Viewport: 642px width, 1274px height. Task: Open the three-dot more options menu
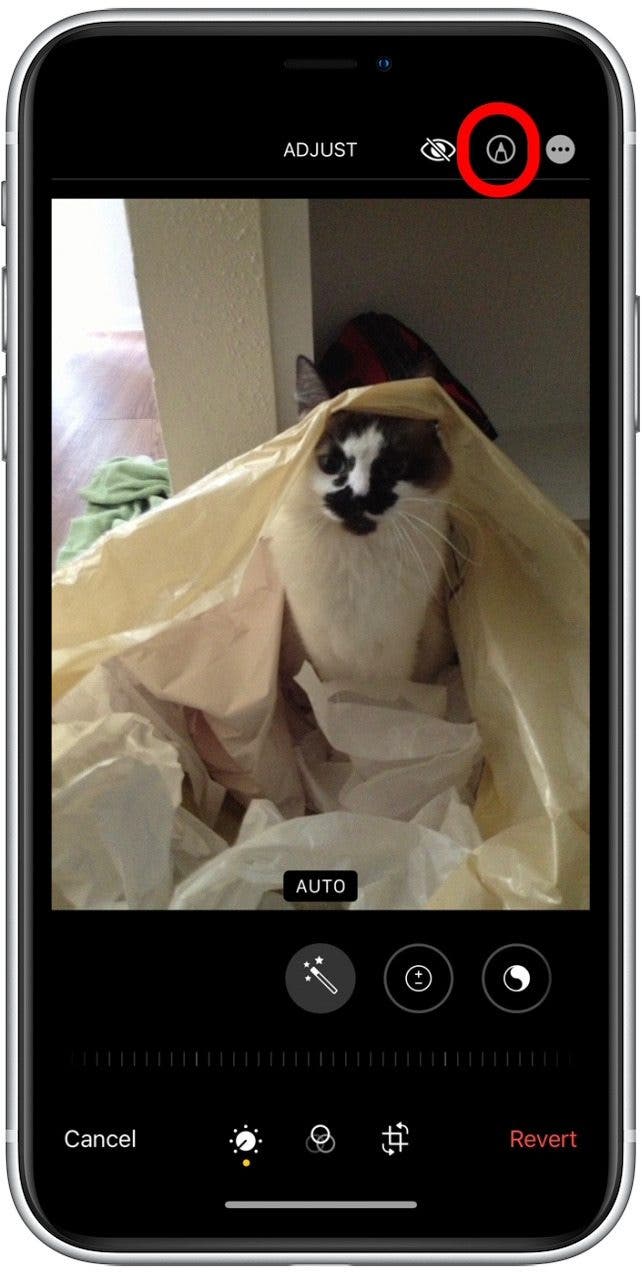click(561, 150)
